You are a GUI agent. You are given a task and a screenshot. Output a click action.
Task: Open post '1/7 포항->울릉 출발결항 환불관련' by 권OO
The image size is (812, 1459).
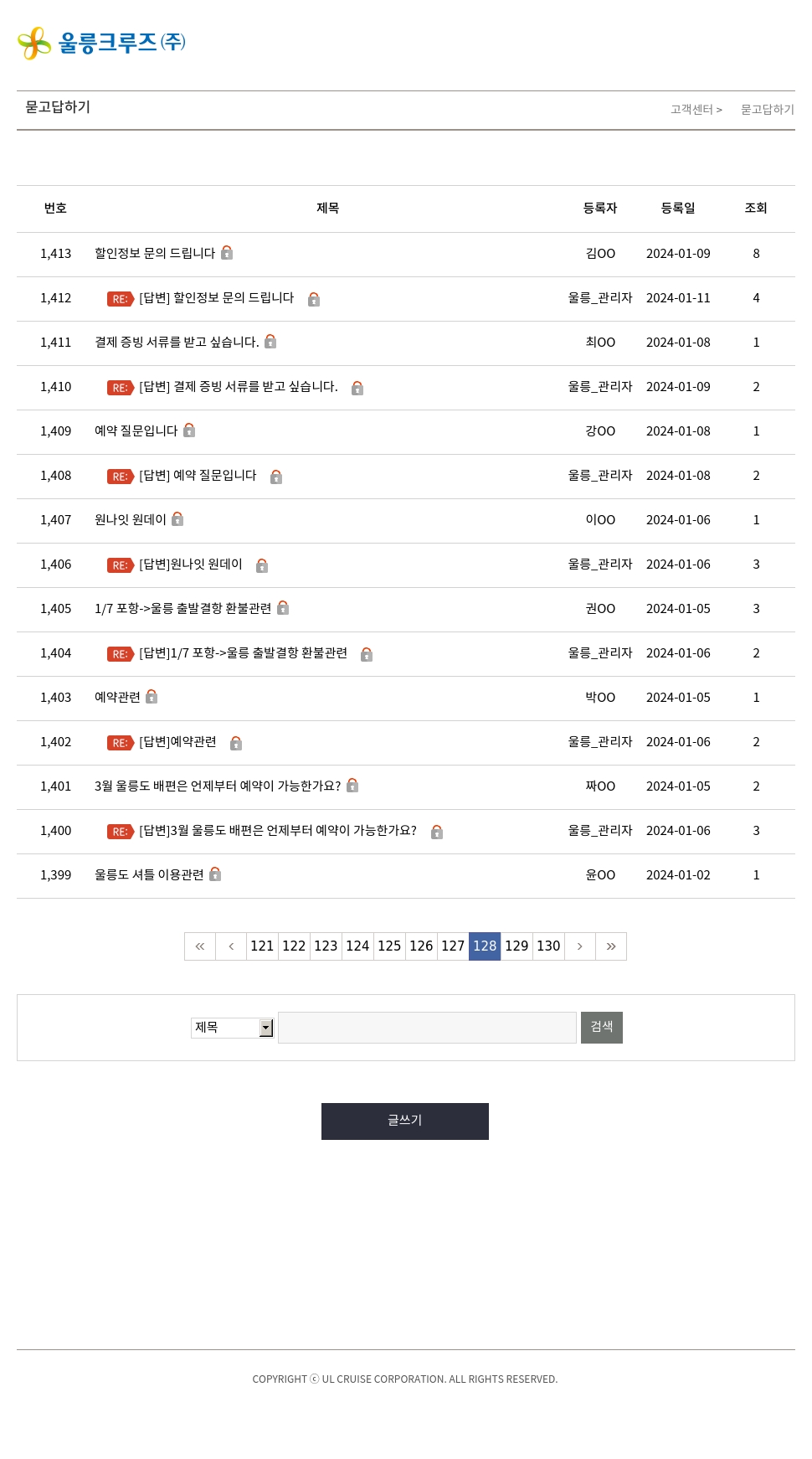tap(182, 608)
